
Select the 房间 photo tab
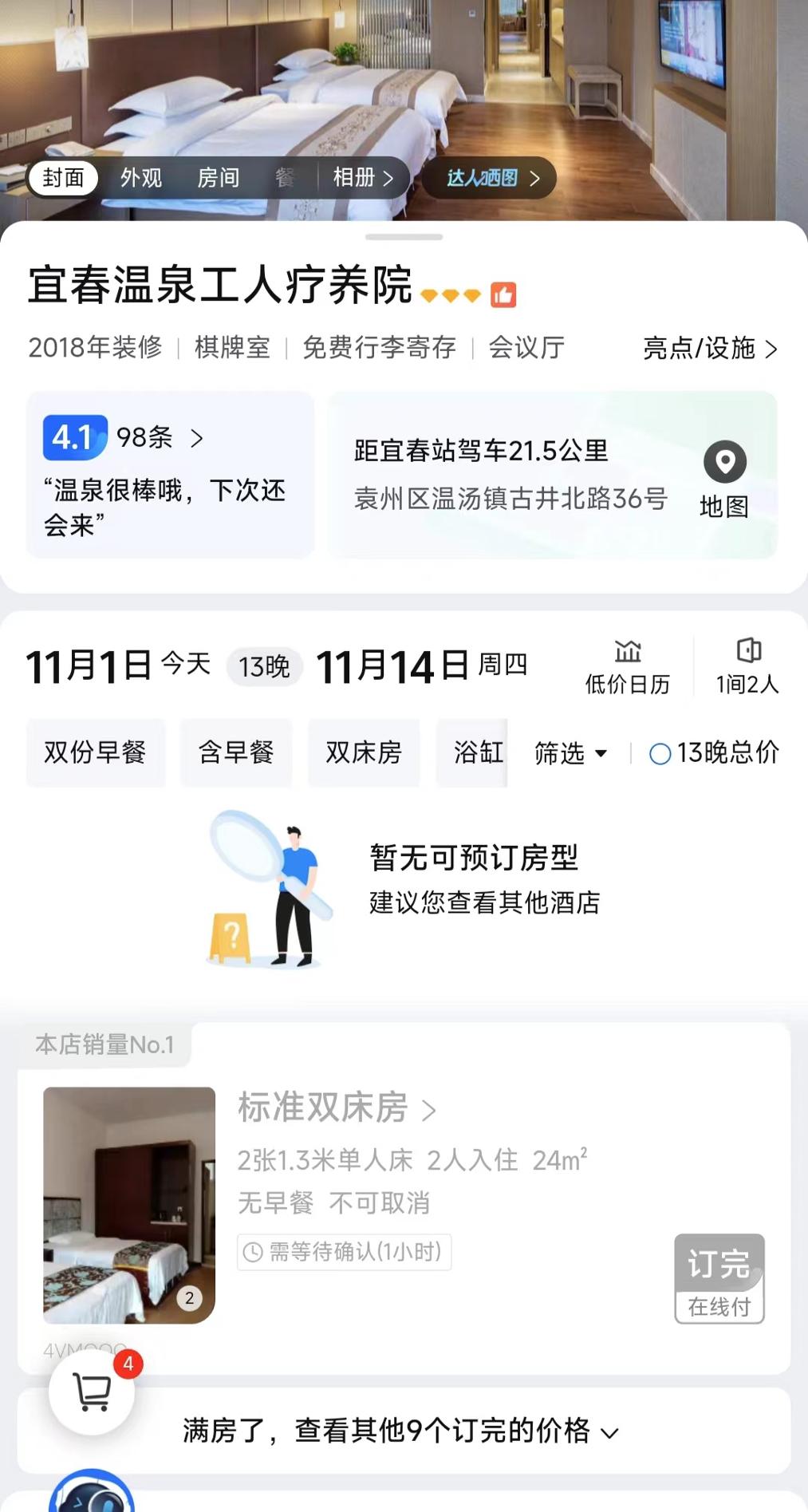(219, 178)
